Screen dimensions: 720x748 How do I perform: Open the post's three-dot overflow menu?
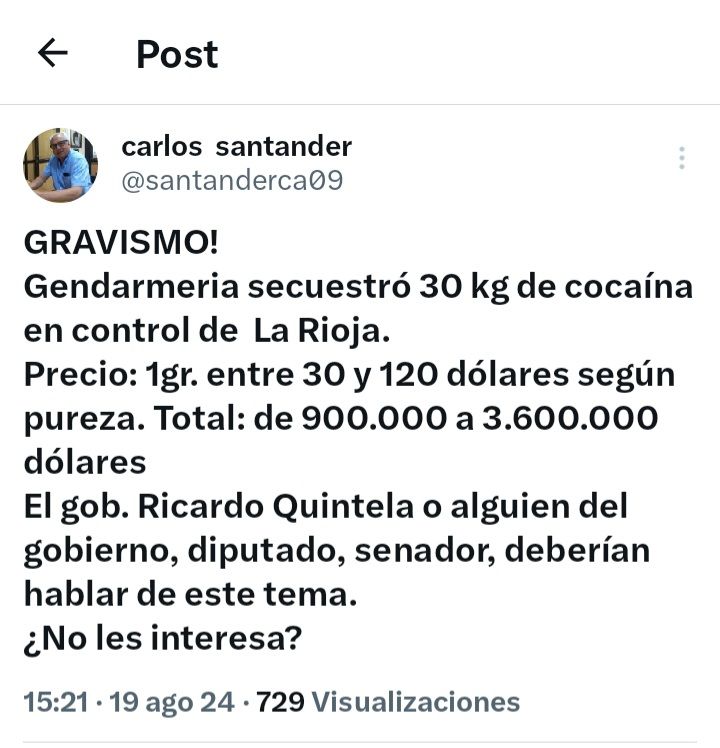pyautogui.click(x=681, y=158)
